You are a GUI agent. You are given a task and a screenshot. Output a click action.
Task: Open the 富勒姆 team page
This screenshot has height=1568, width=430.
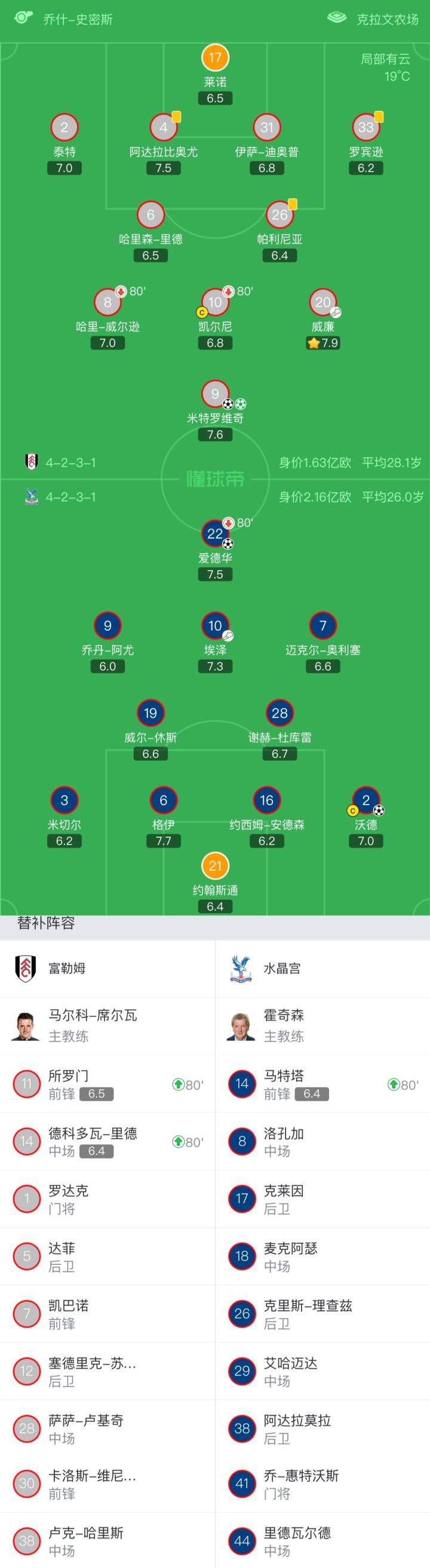click(x=107, y=968)
